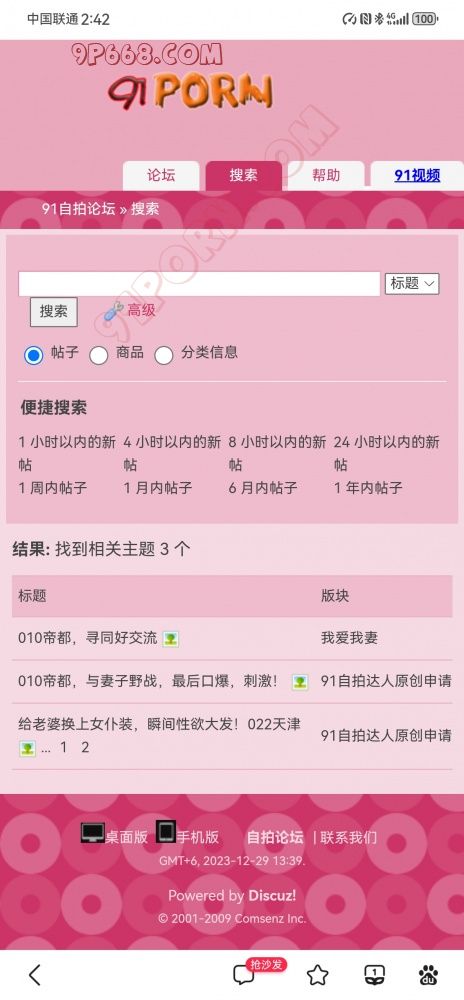Open 联系我们 contact link
The height and width of the screenshot is (1000, 464).
(349, 837)
